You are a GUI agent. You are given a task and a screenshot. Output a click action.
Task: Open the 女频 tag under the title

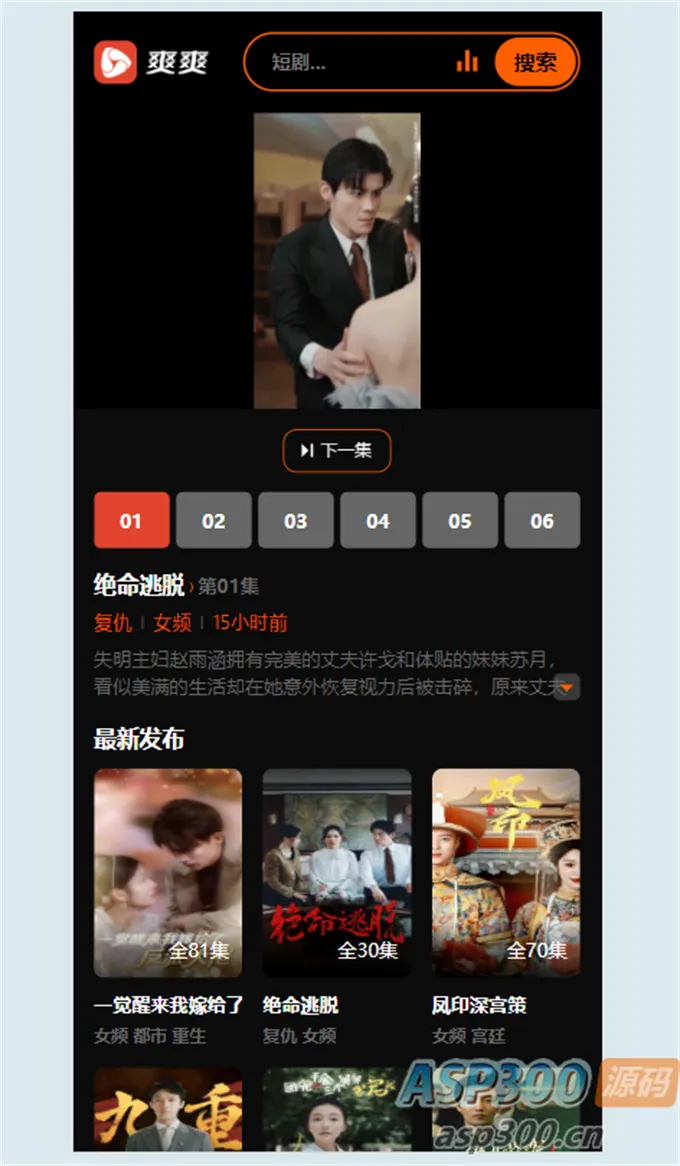tap(172, 623)
